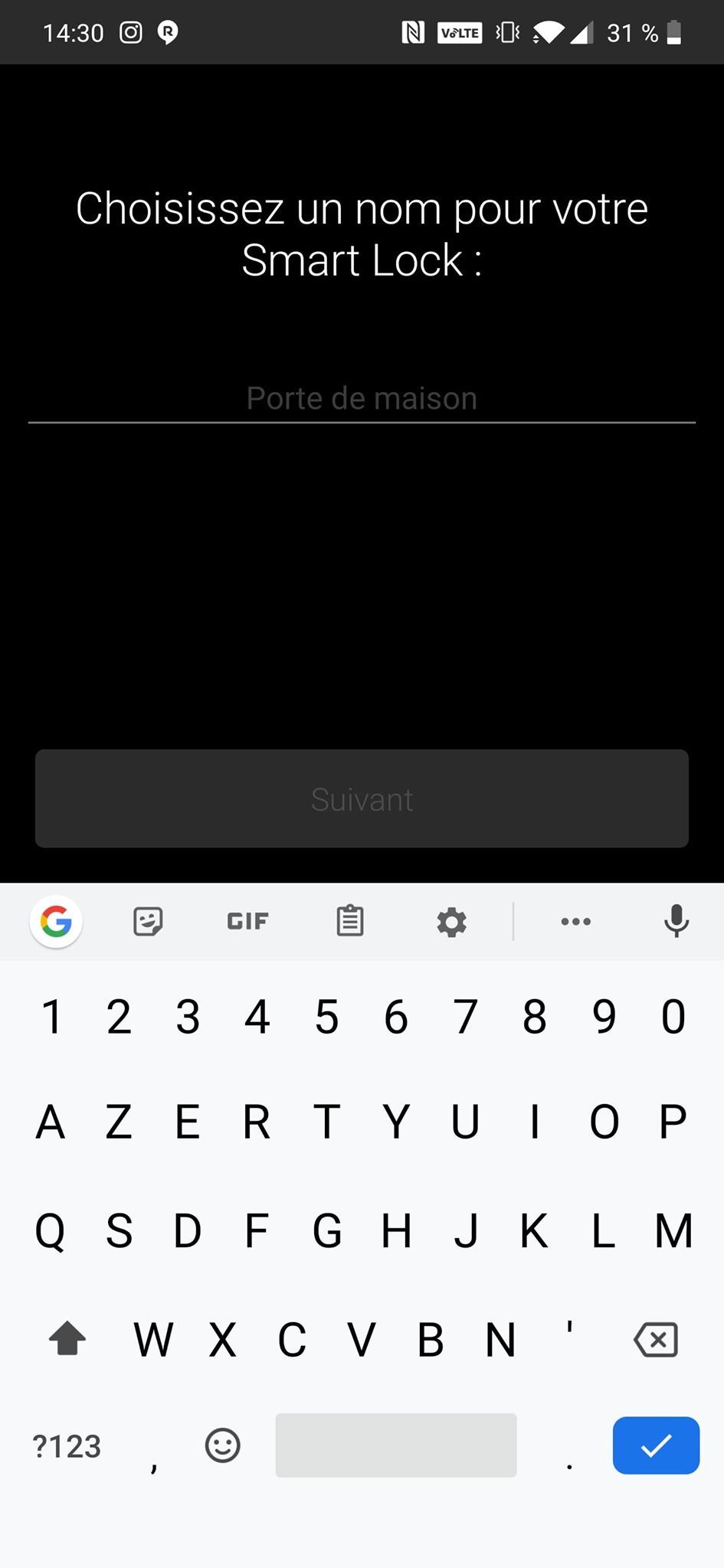This screenshot has height=1568, width=724.
Task: Tap the space bar
Action: click(x=396, y=1445)
